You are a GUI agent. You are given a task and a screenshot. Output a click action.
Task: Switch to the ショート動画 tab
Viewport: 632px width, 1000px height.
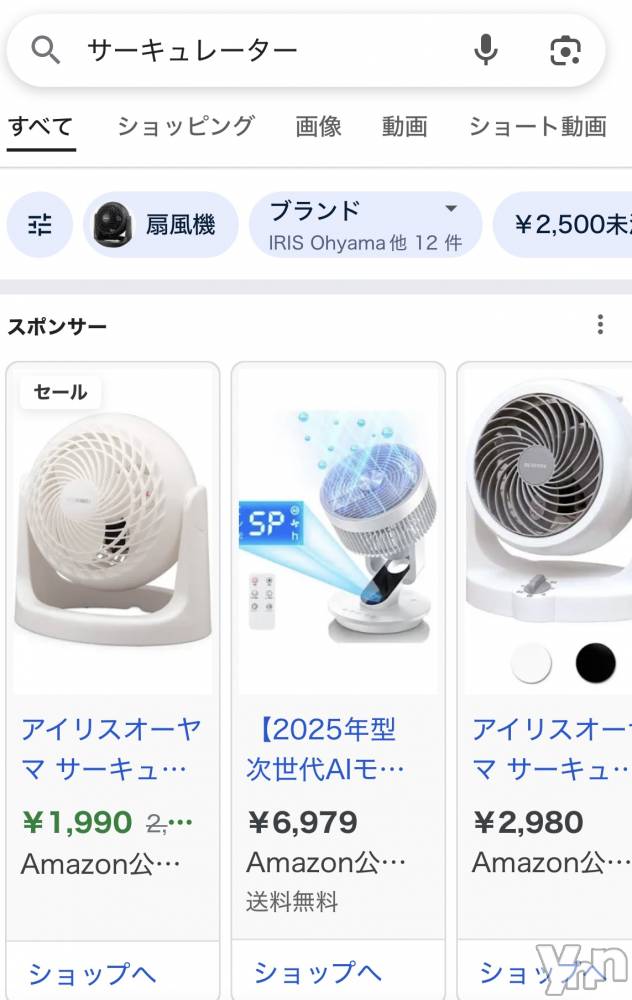pyautogui.click(x=538, y=126)
